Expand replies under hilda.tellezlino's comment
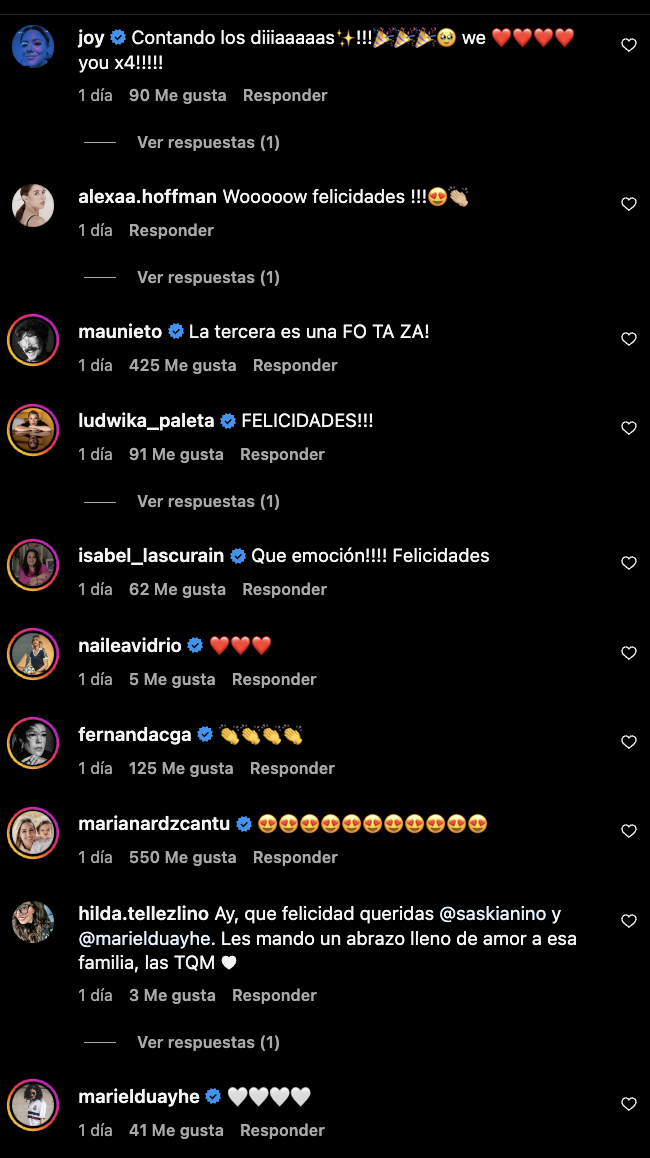 pos(208,1042)
